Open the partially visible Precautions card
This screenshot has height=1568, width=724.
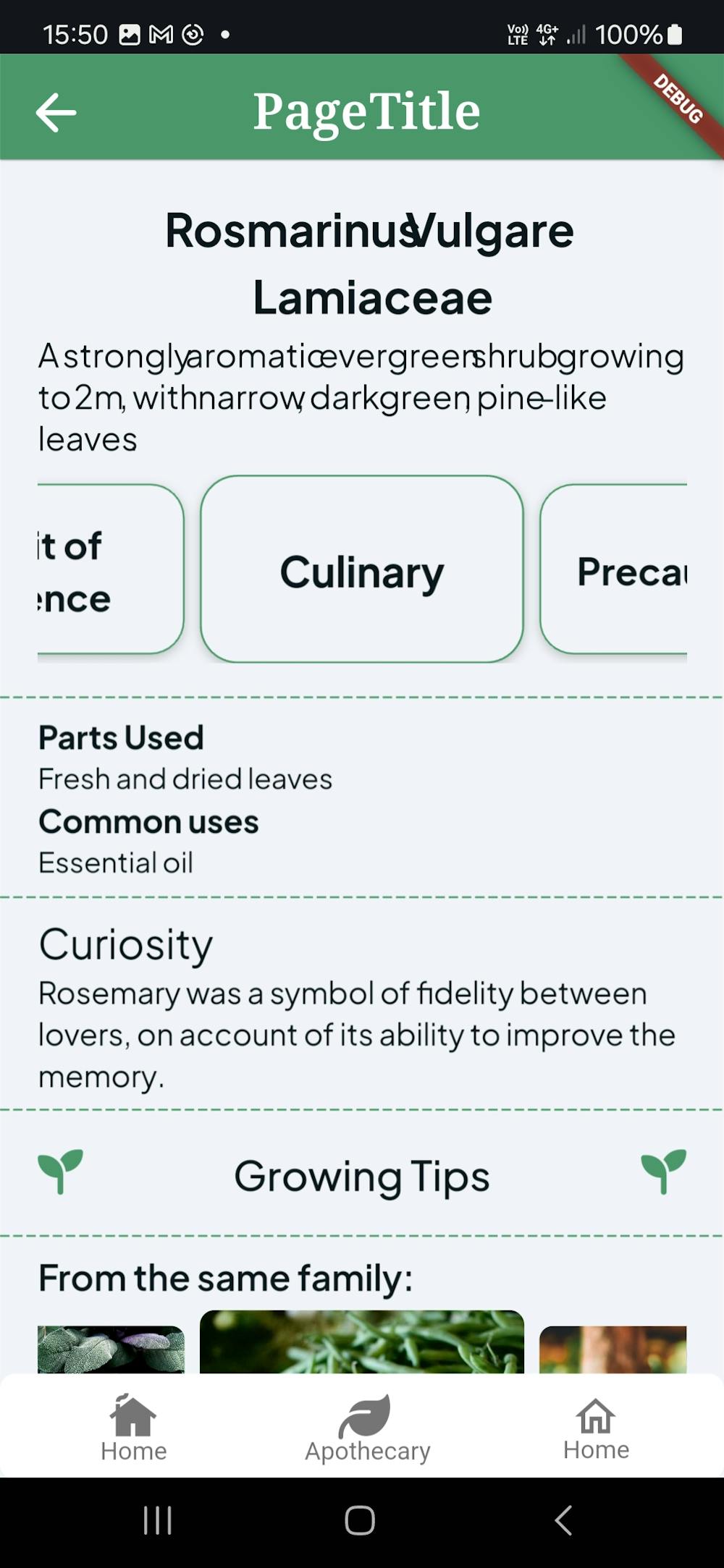(613, 569)
